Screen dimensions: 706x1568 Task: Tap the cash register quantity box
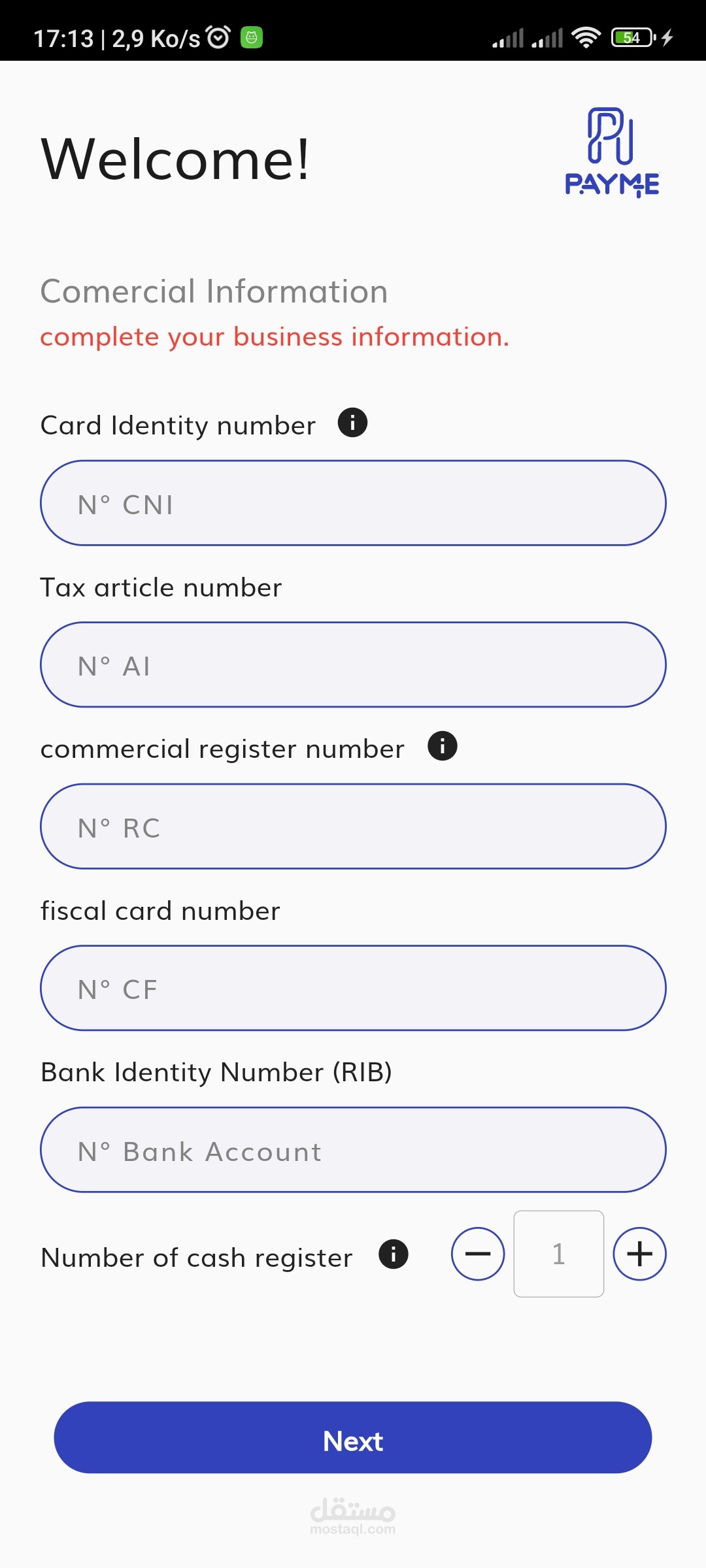coord(559,1254)
